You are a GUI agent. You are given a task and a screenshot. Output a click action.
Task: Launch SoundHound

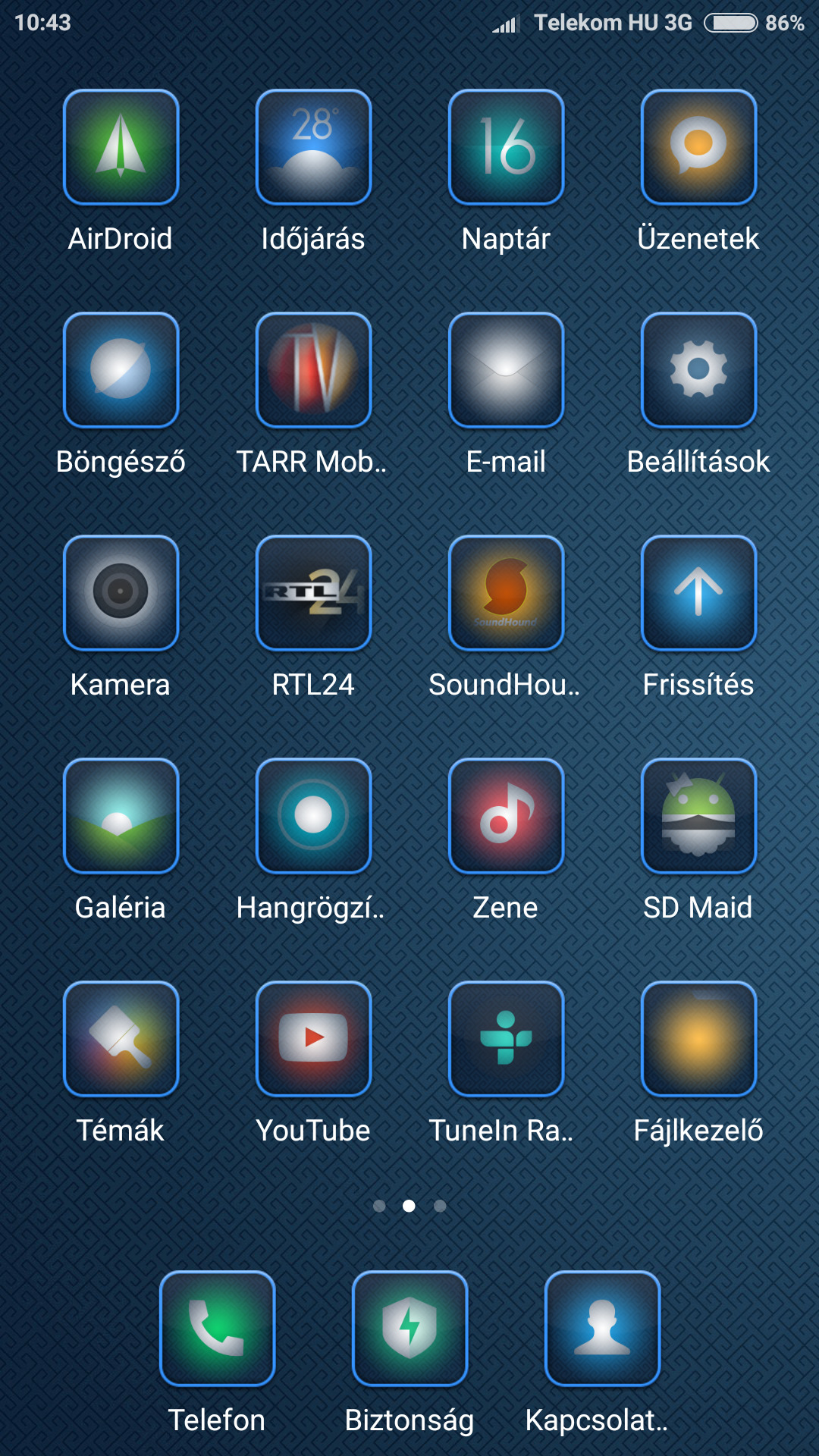click(506, 593)
